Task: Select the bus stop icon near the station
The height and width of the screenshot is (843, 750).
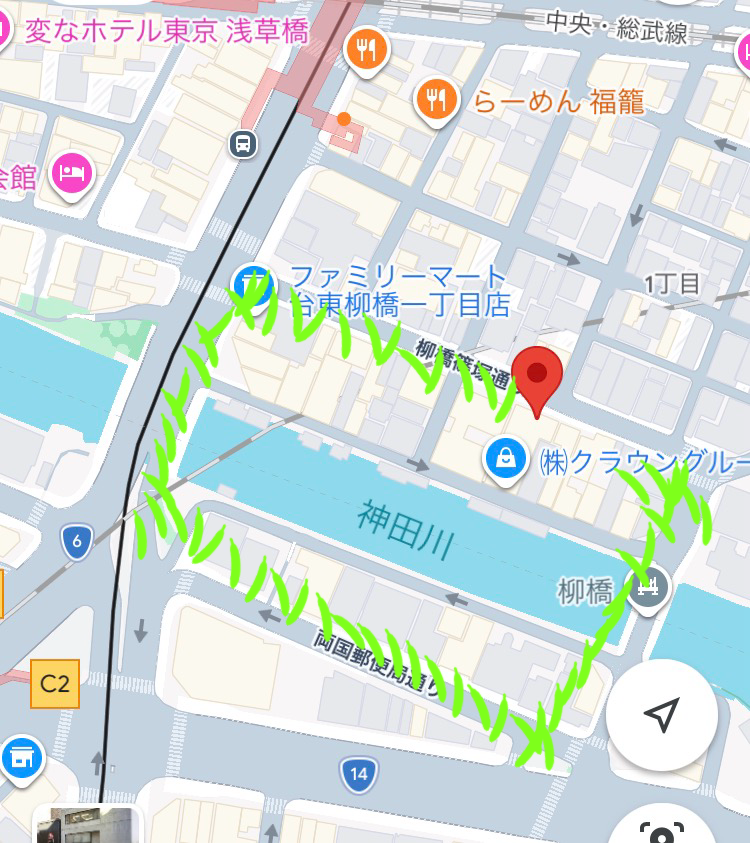Action: (242, 143)
